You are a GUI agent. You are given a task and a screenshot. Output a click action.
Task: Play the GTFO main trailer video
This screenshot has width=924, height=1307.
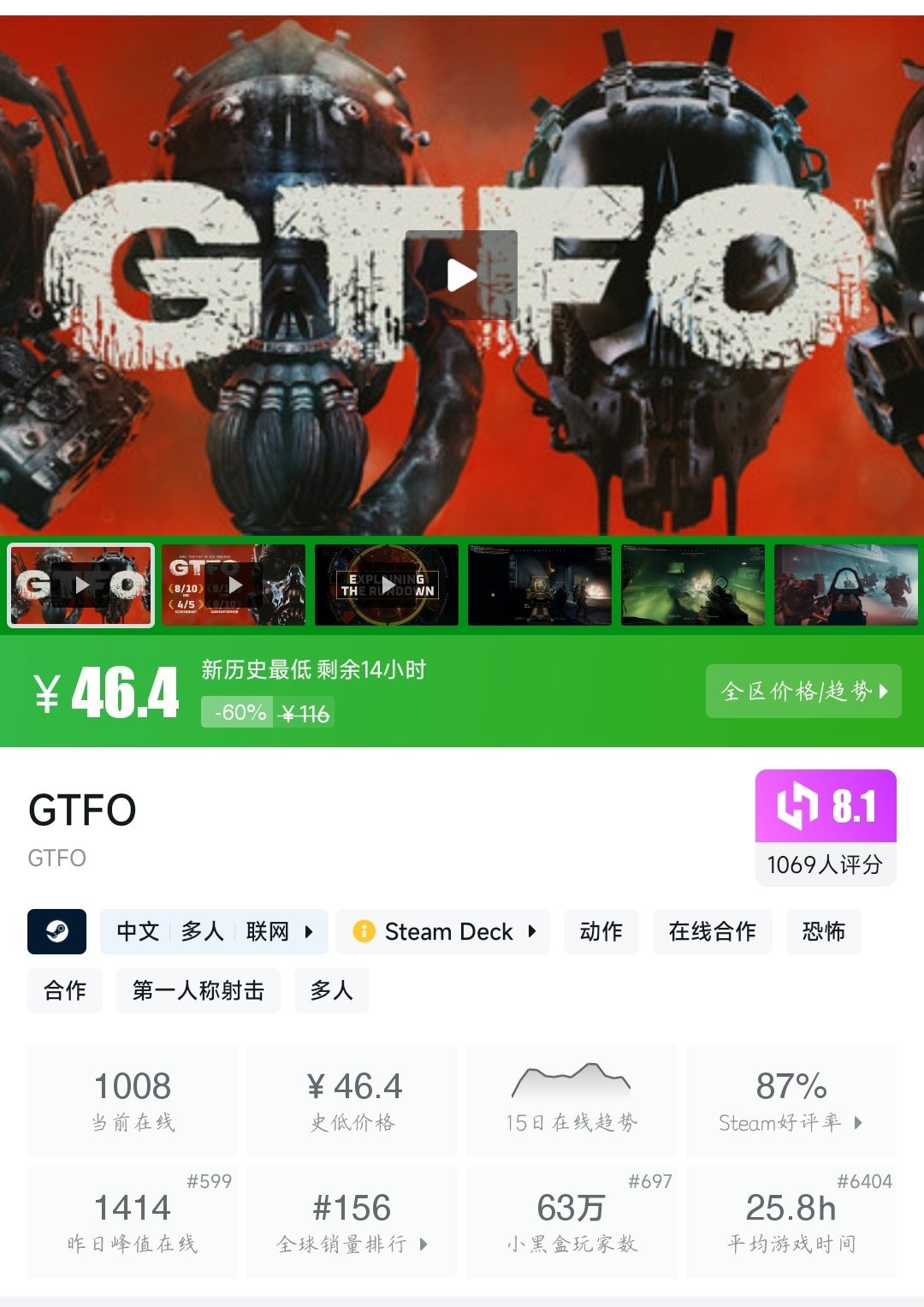(x=461, y=275)
